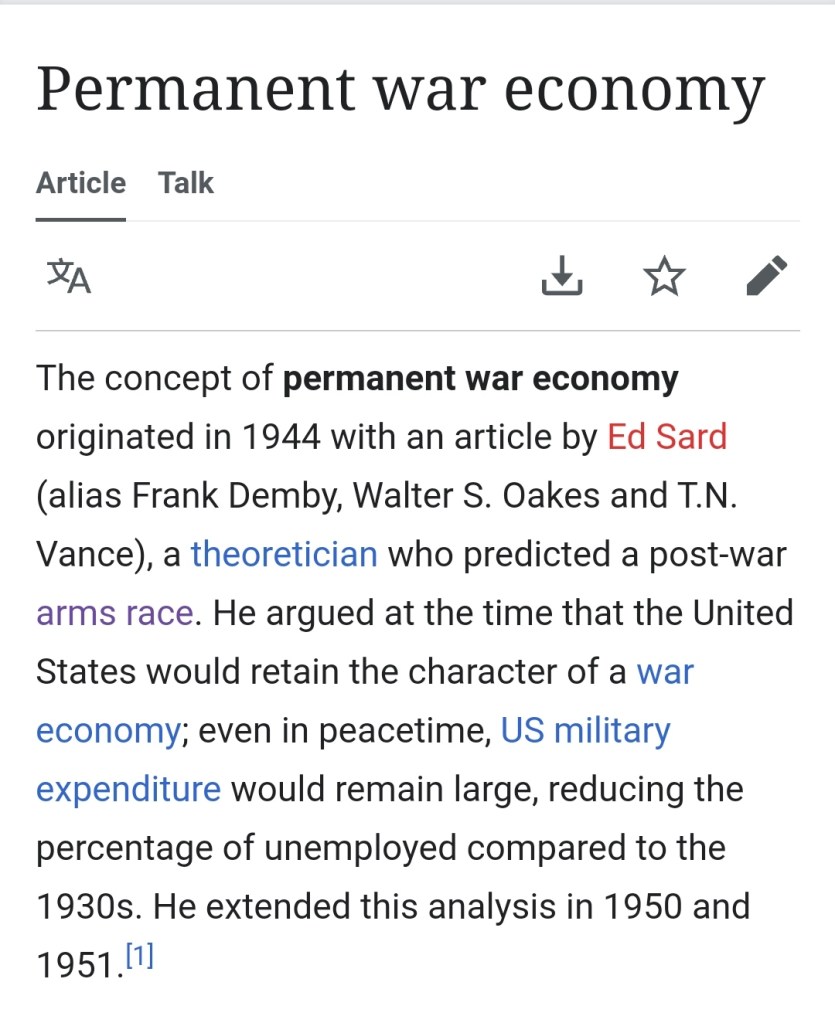Download this article

click(x=561, y=276)
